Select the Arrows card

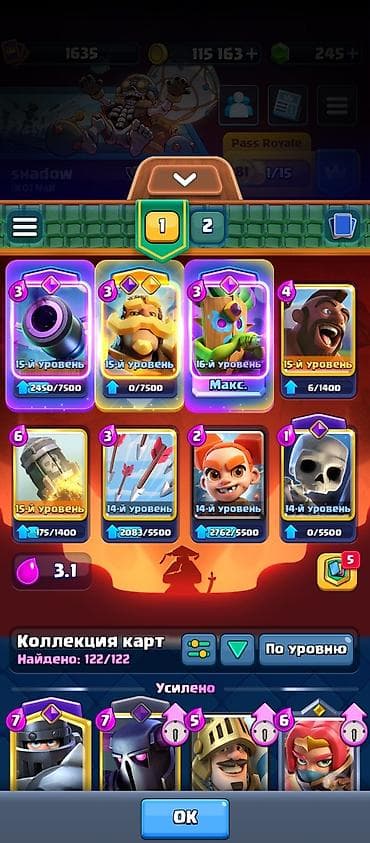point(139,484)
